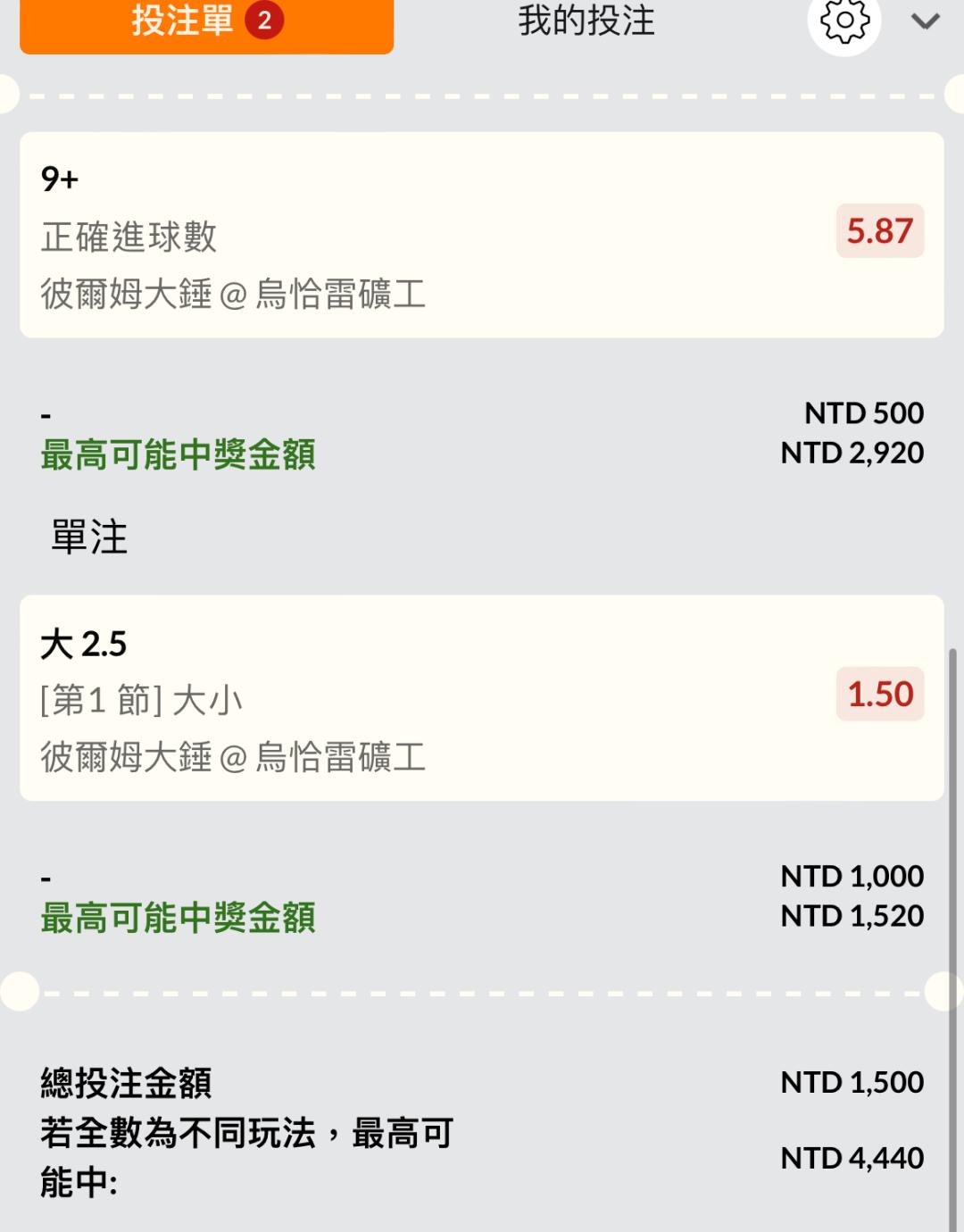Screen dimensions: 964x1232
Task: Open the 9+ 正確進球數 selection card
Action: [428, 235]
